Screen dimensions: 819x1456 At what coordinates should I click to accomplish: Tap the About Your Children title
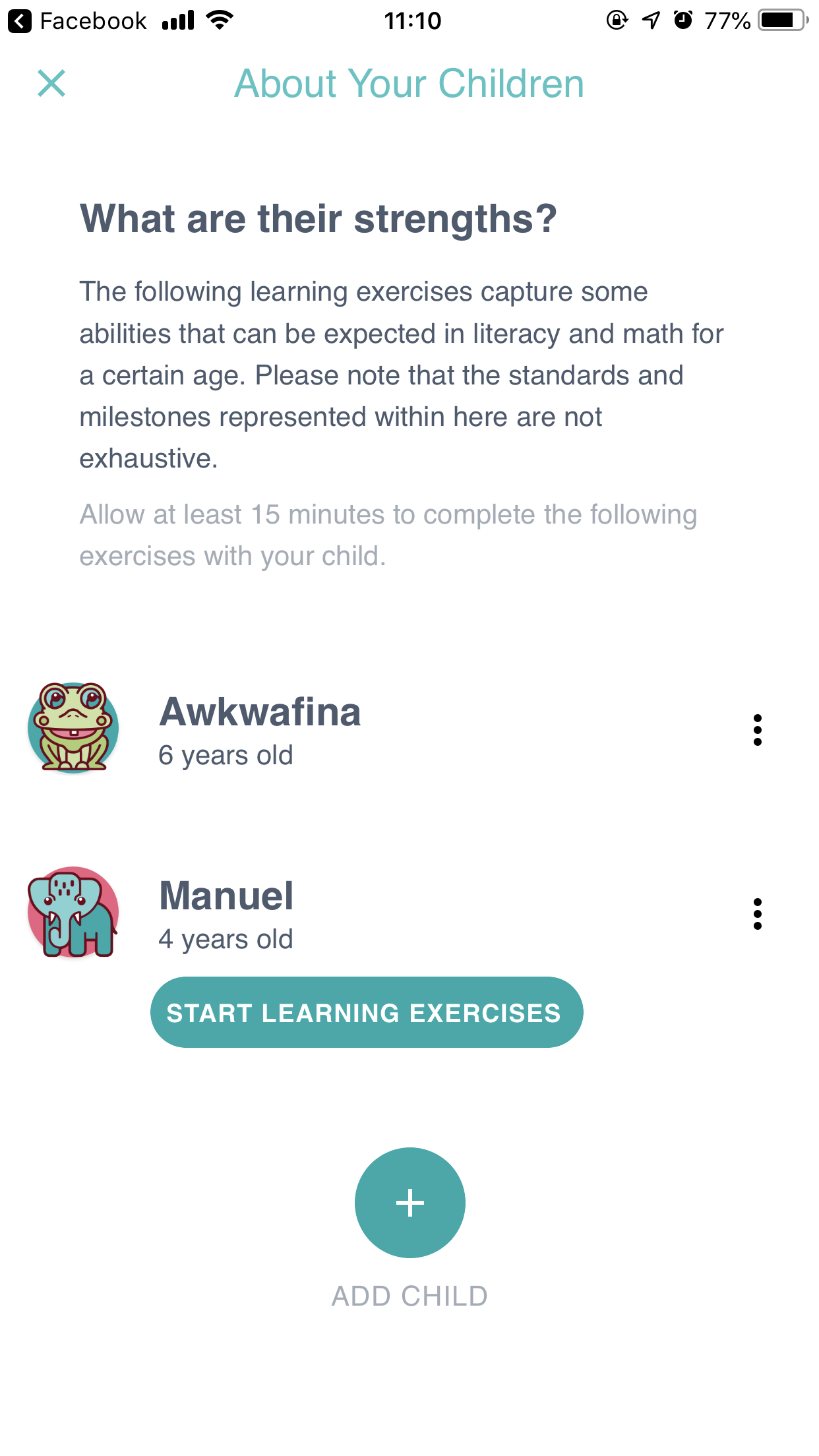(409, 84)
